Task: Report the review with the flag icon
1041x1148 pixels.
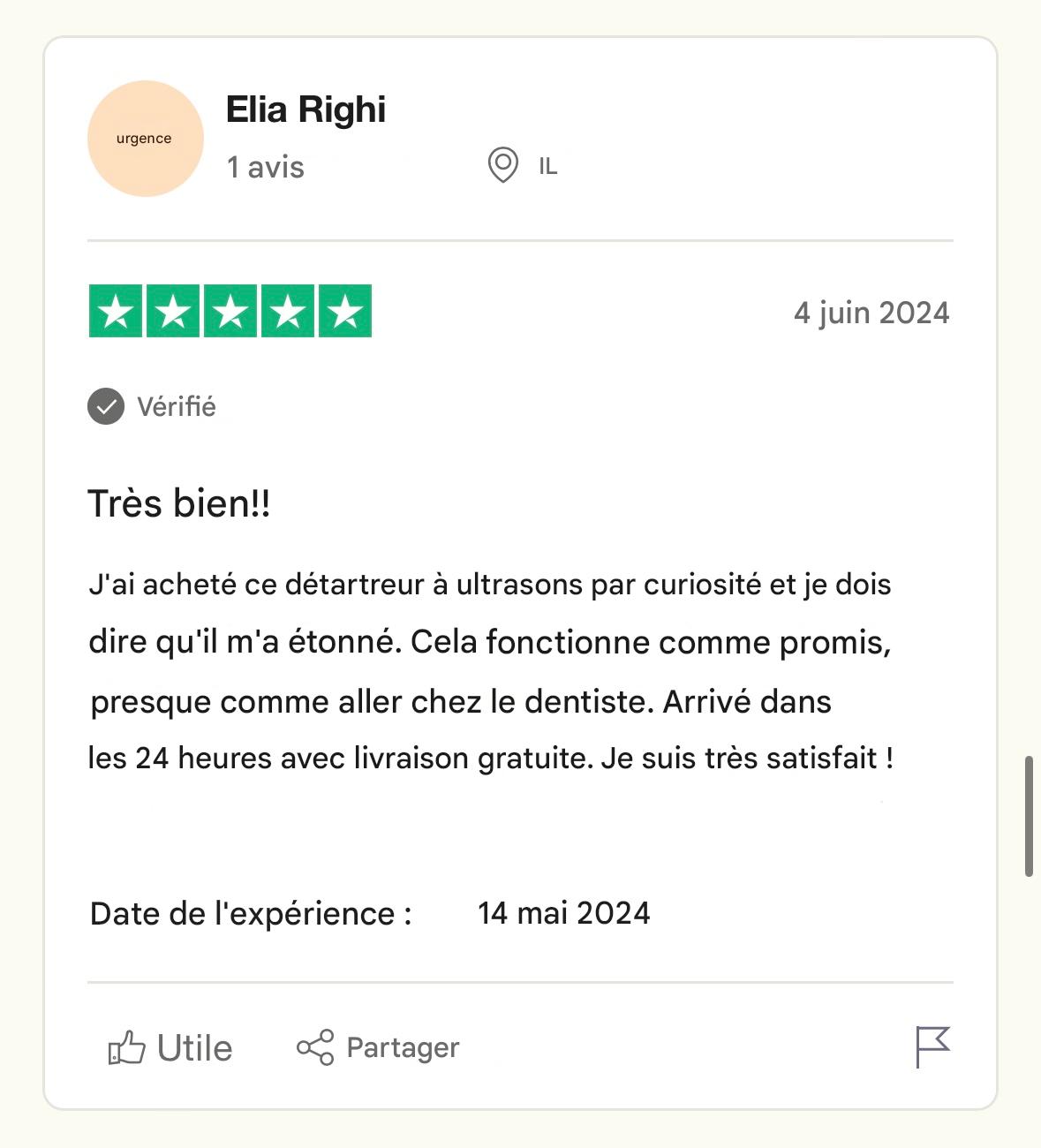Action: pos(932,1046)
